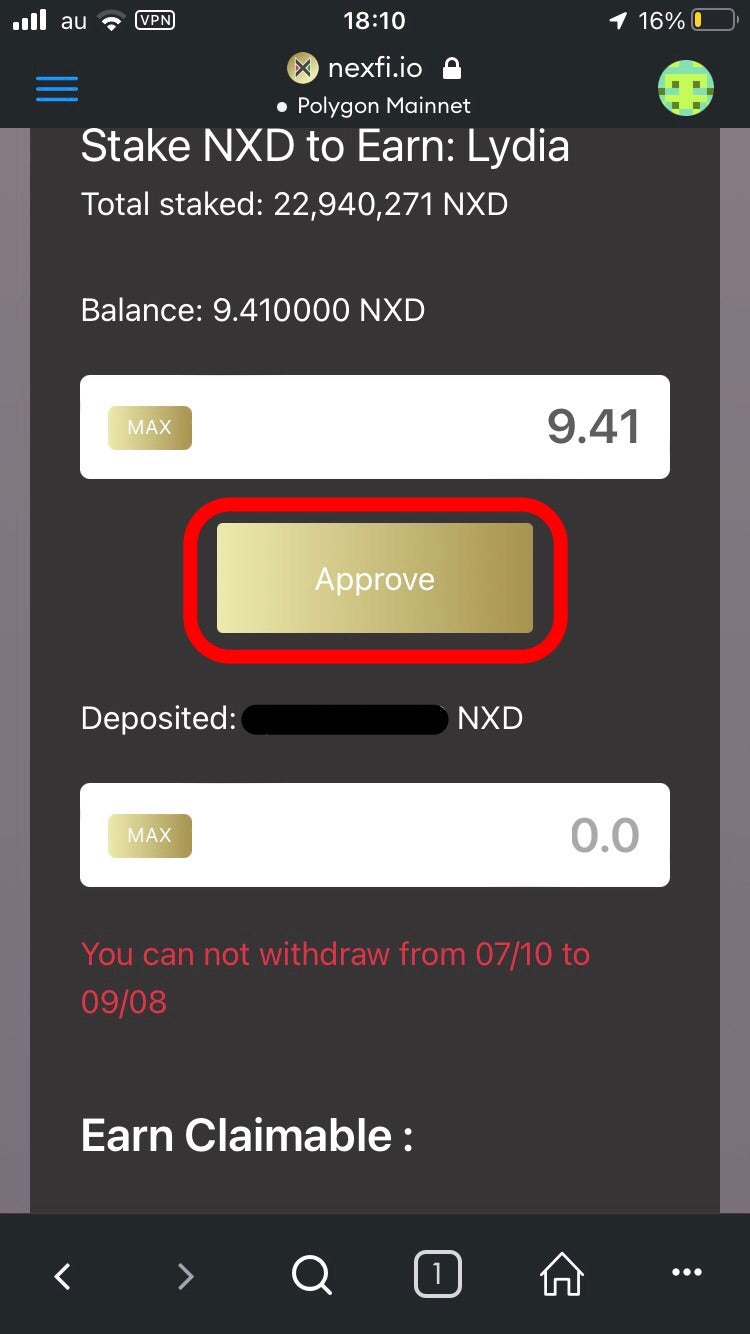
Task: Go to the browser home page
Action: point(562,1275)
